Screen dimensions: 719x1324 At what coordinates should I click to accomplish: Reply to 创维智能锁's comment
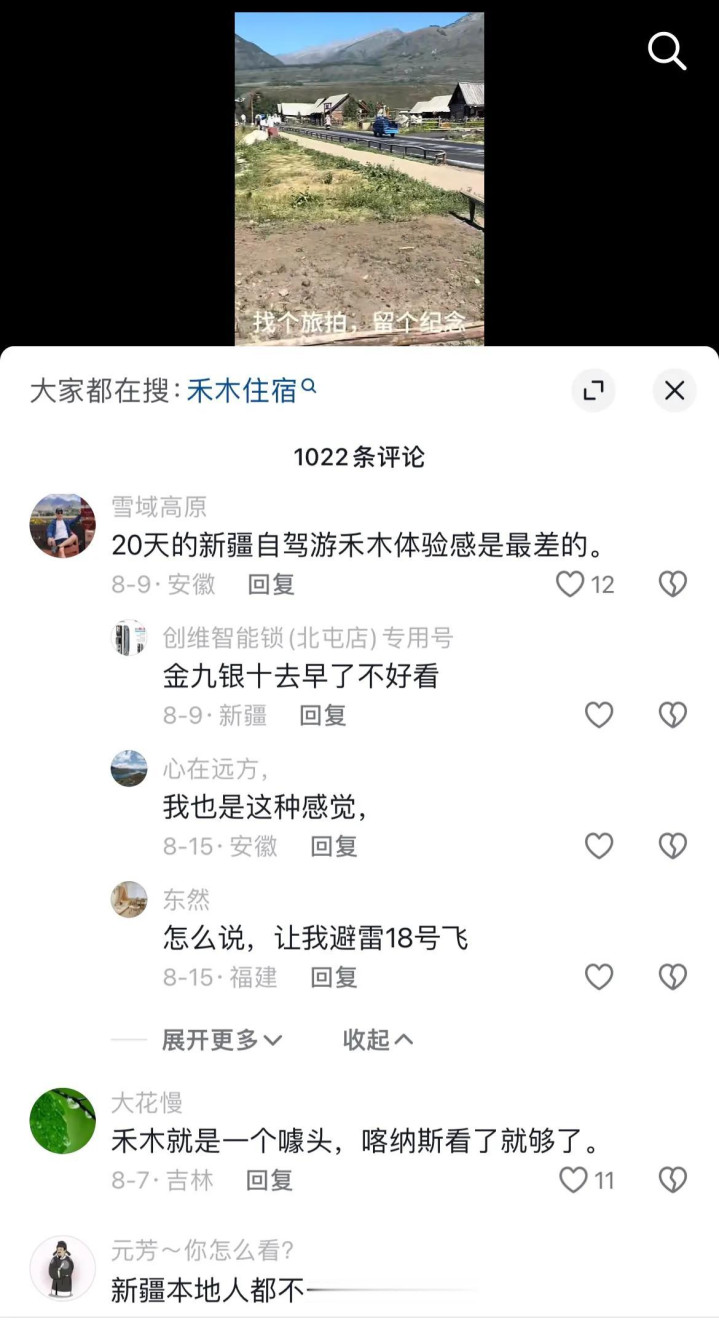323,715
